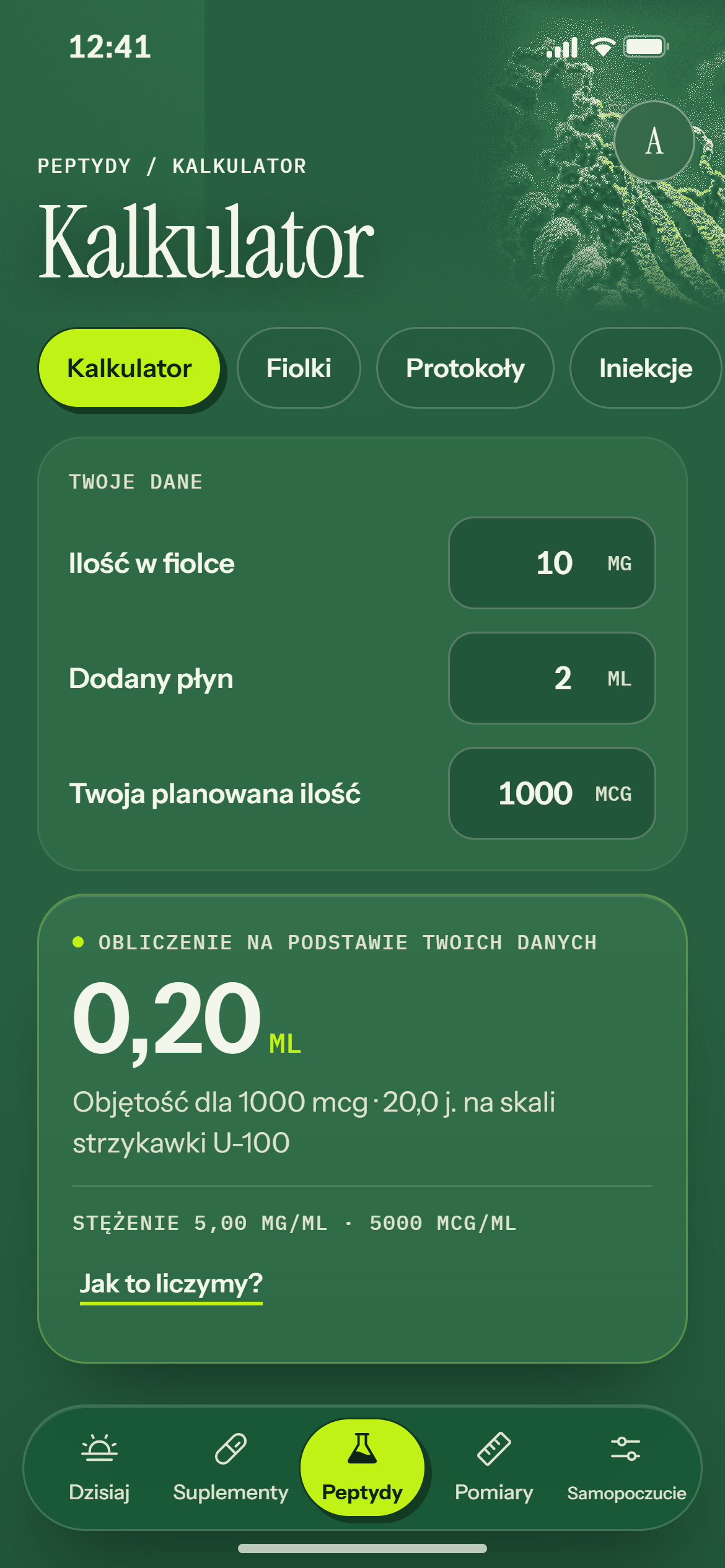
Task: Open the Iniekcje tab
Action: pos(646,368)
